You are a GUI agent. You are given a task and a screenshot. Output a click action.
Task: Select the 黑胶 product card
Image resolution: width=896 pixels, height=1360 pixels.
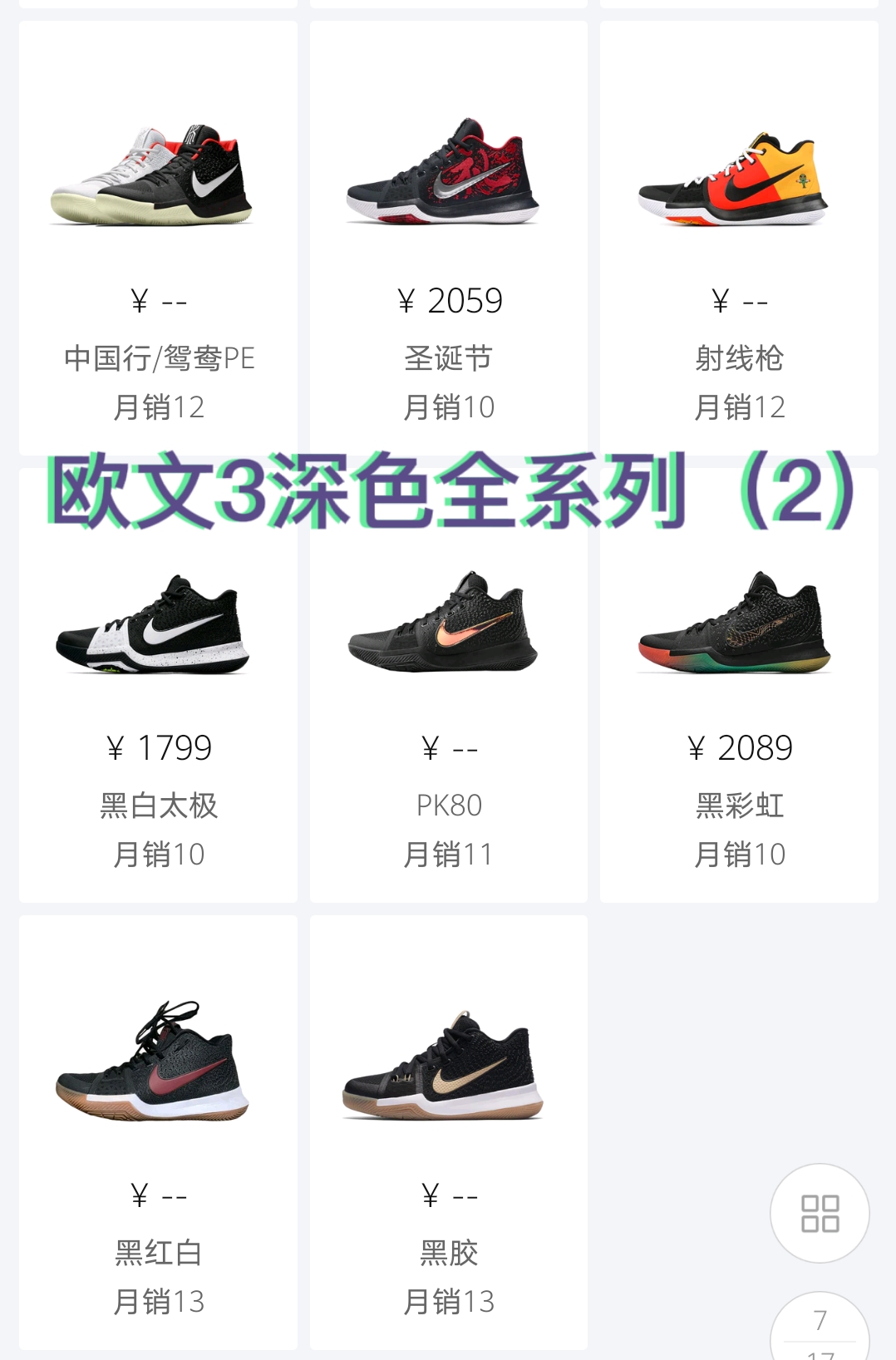(449, 1131)
